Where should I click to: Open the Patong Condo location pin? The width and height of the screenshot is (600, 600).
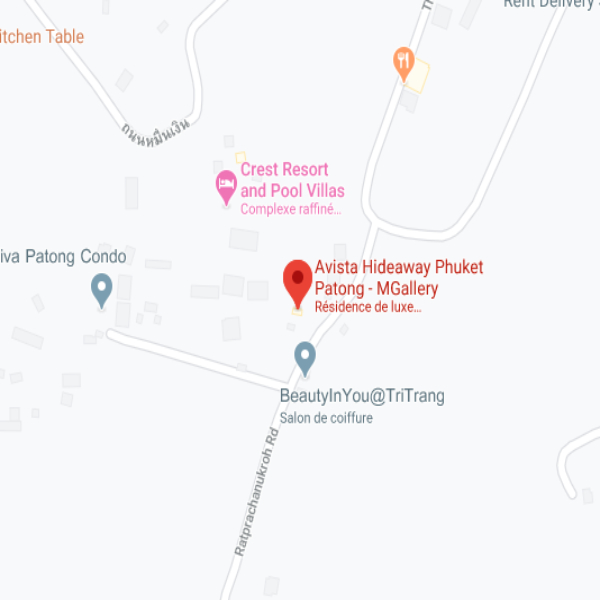pos(101,289)
